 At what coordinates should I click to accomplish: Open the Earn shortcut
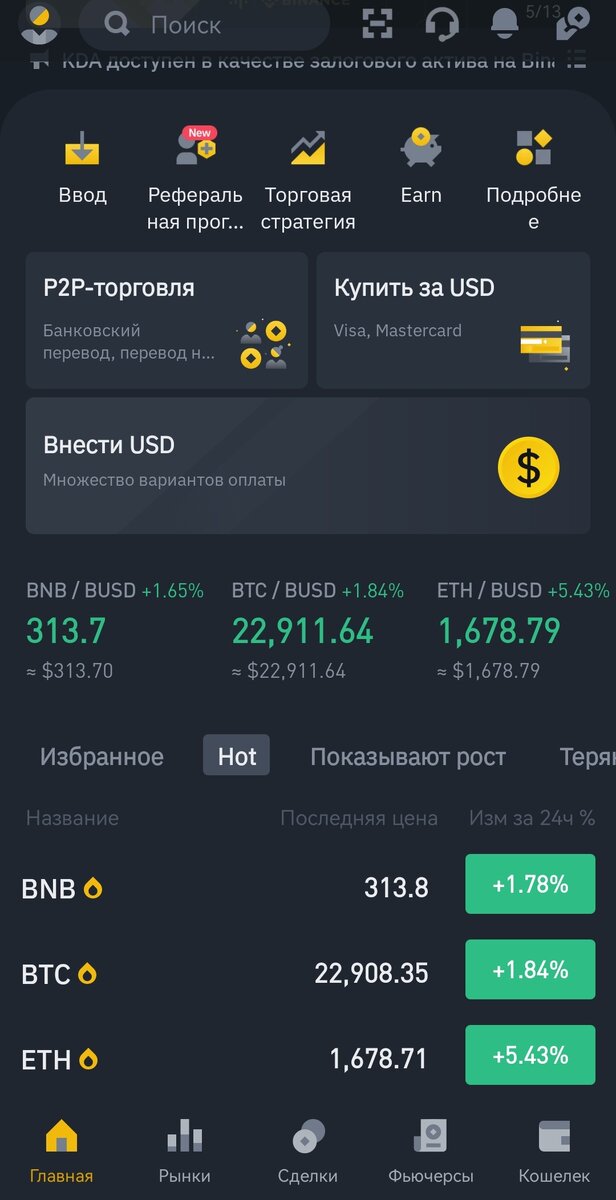click(421, 168)
